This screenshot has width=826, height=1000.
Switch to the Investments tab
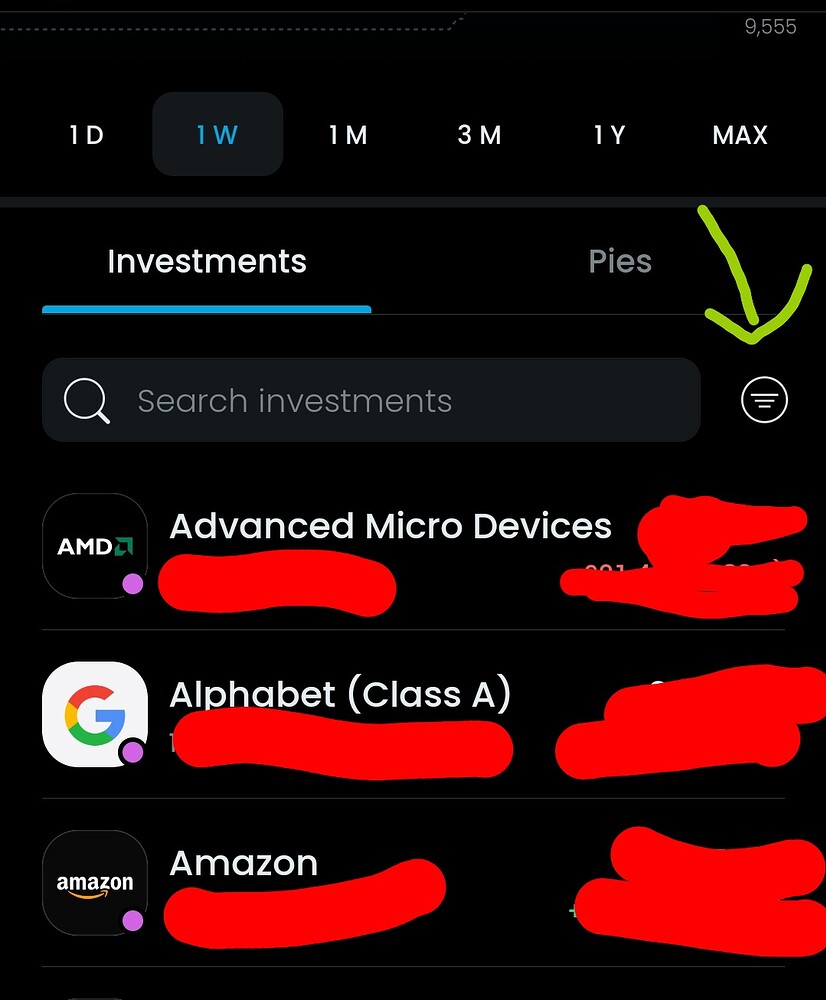(x=207, y=262)
